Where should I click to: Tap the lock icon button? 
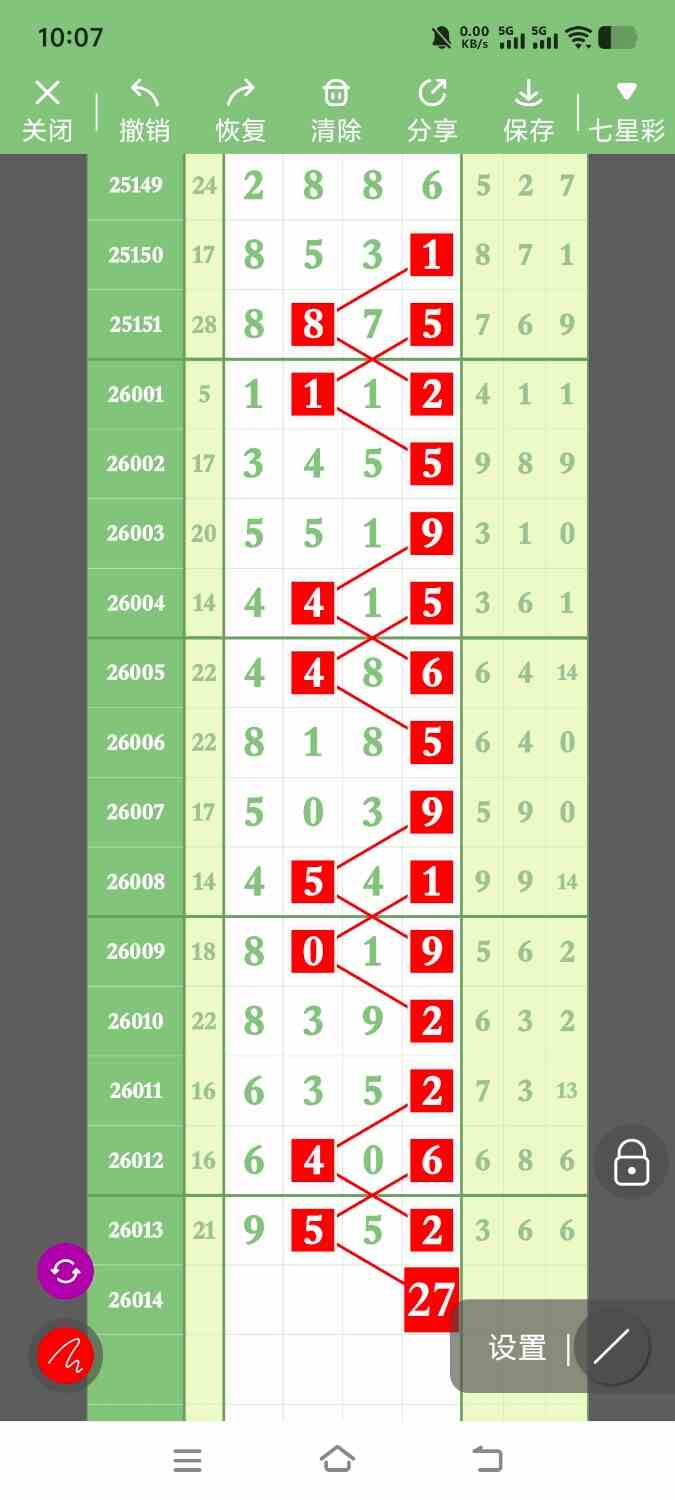coord(631,1162)
